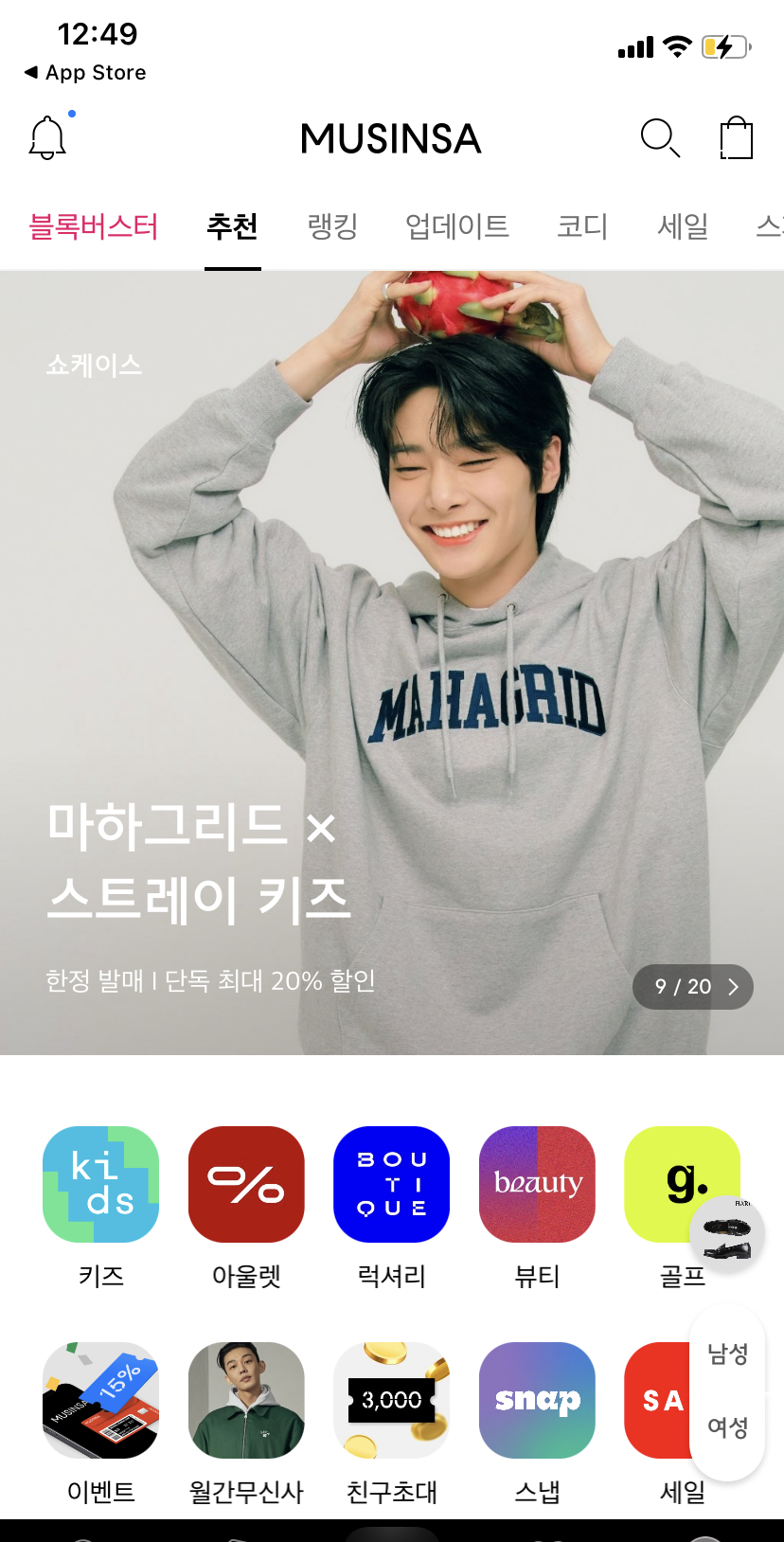Open the snap category icon
The width and height of the screenshot is (784, 1542).
537,1400
